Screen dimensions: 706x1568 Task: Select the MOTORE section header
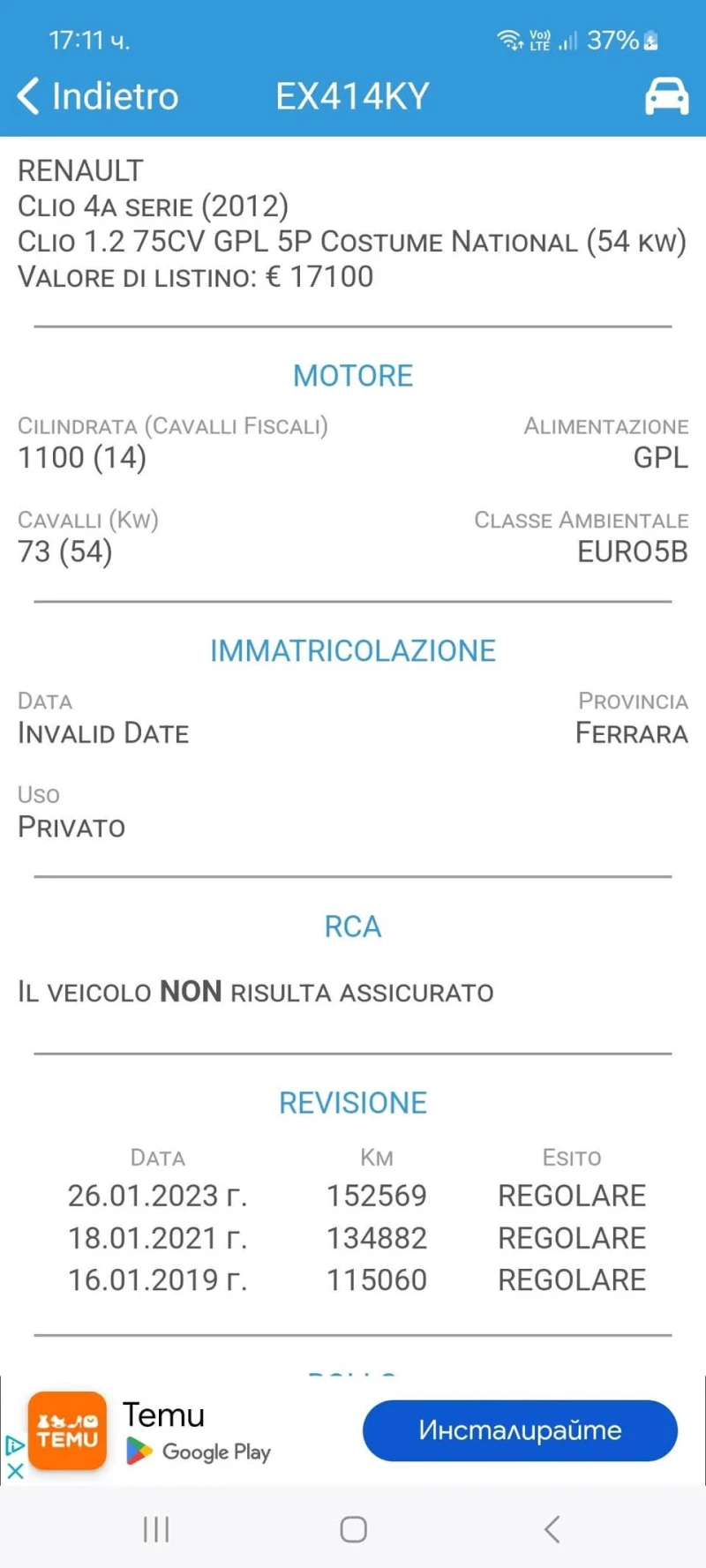coord(353,375)
